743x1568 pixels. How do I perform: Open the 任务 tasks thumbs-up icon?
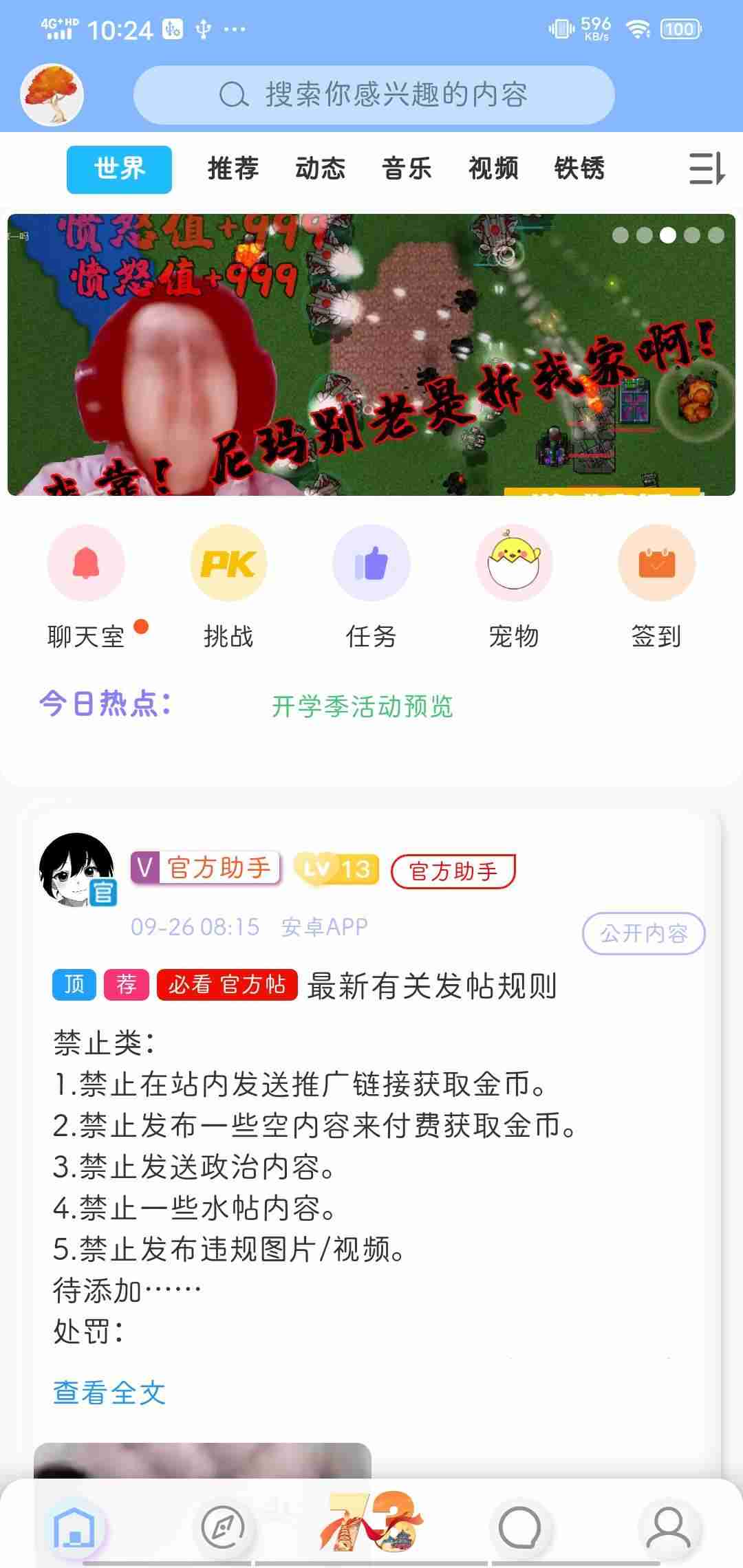tap(371, 563)
